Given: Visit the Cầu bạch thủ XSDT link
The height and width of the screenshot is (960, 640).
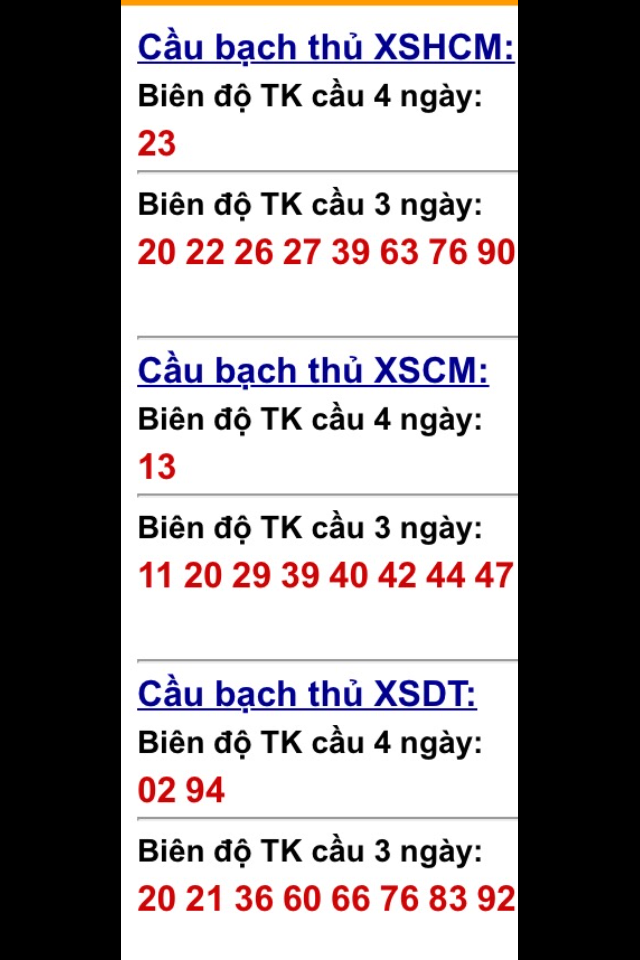Looking at the screenshot, I should (x=306, y=694).
